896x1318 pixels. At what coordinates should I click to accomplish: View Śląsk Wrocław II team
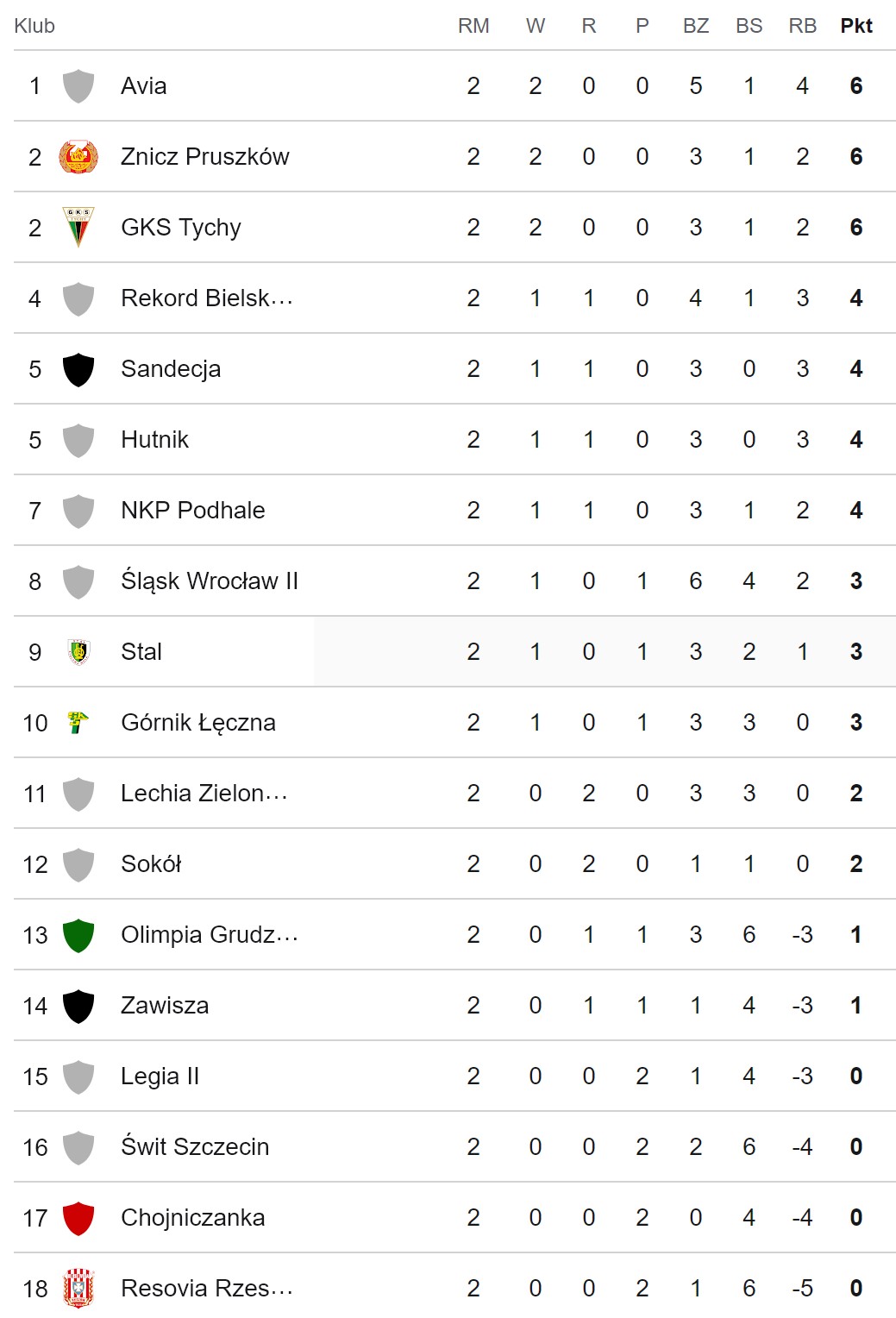point(454,581)
